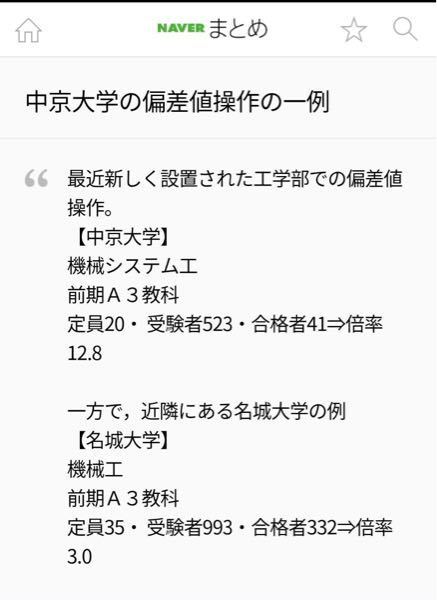This screenshot has width=437, height=600.
Task: Favorite this page with the star
Action: [354, 29]
